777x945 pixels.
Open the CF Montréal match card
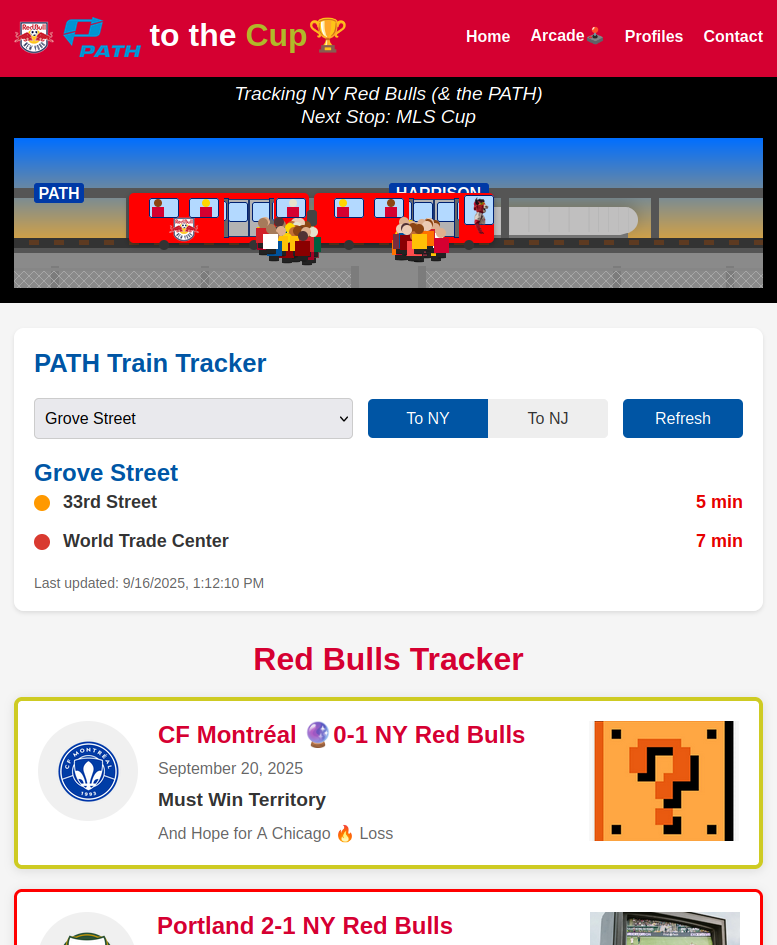[341, 735]
